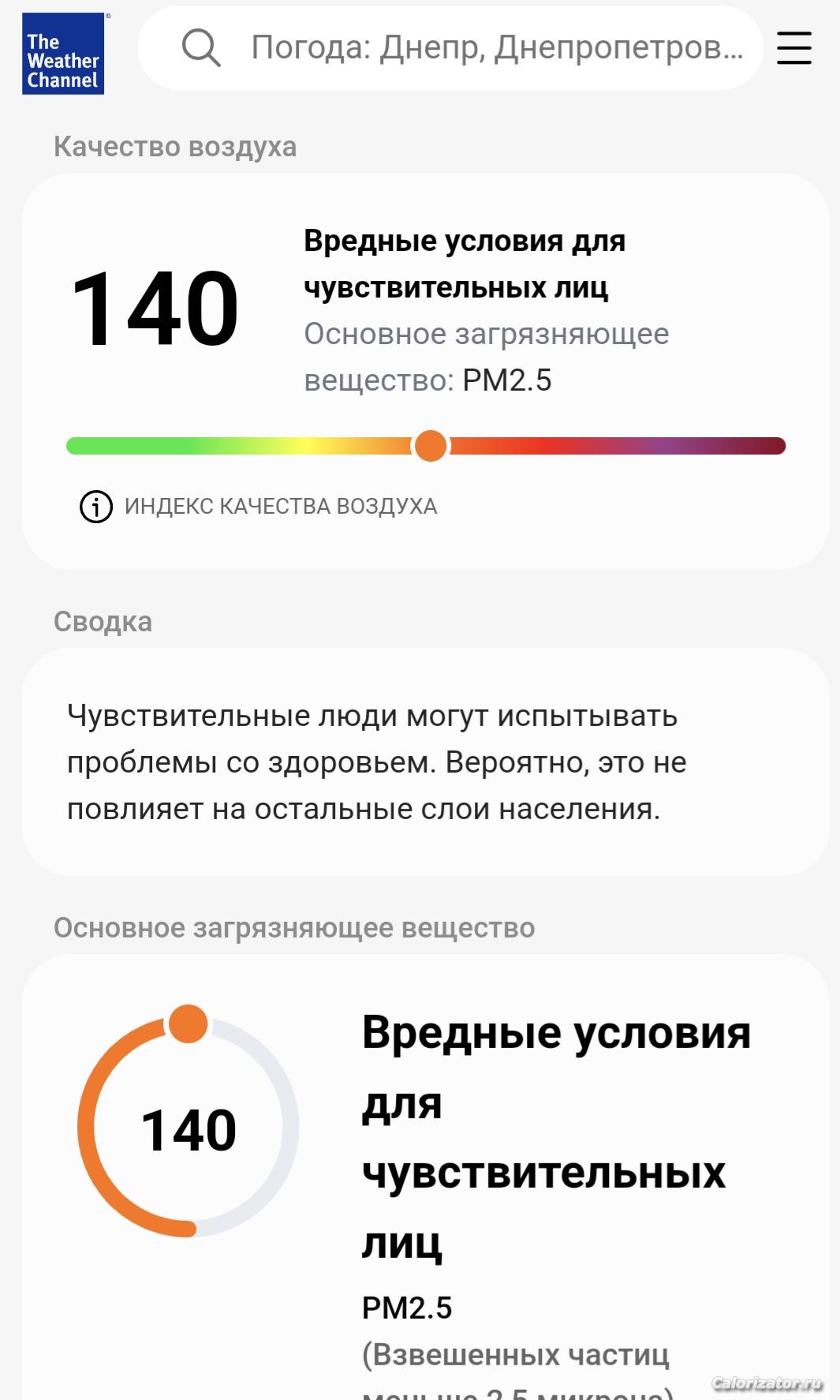Tap the location search field for Днепр
Screen dimensions: 840x1400
pos(450,48)
